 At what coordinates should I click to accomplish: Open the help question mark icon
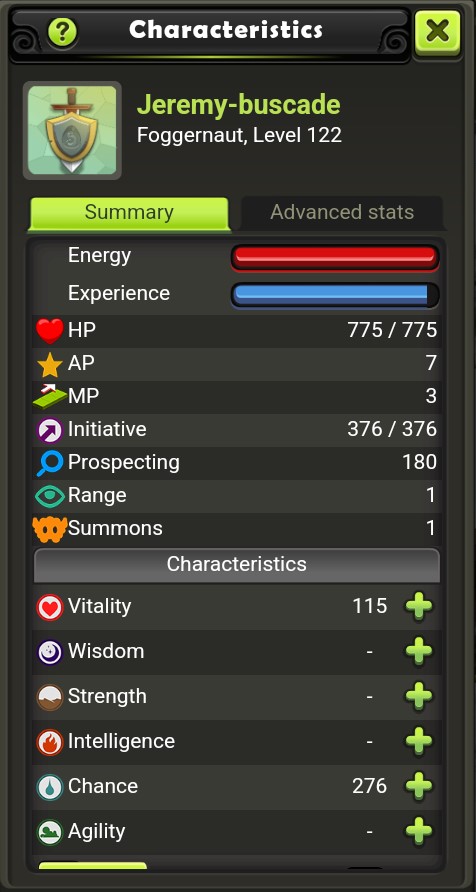pyautogui.click(x=62, y=32)
